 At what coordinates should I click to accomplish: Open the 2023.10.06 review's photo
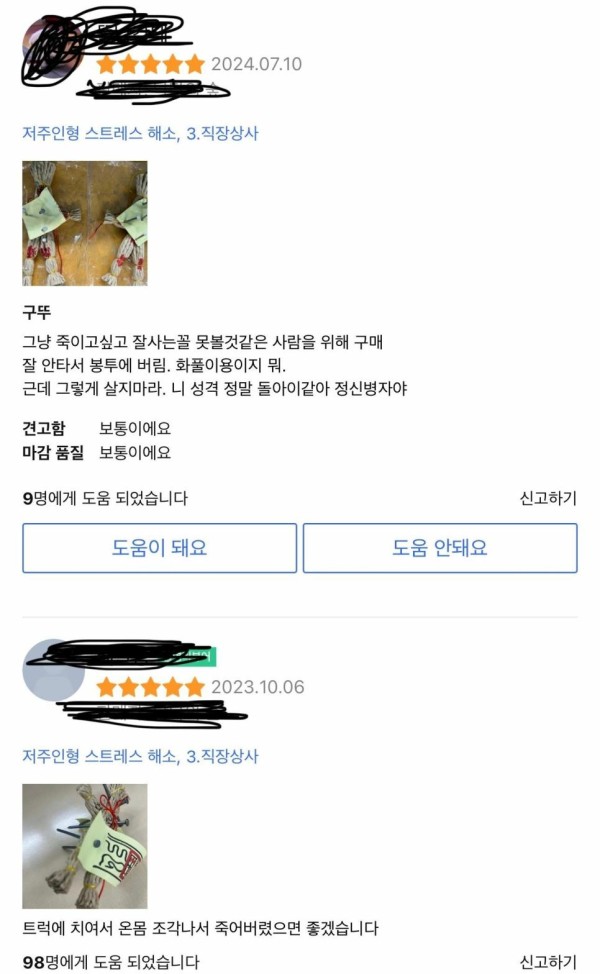[x=85, y=846]
